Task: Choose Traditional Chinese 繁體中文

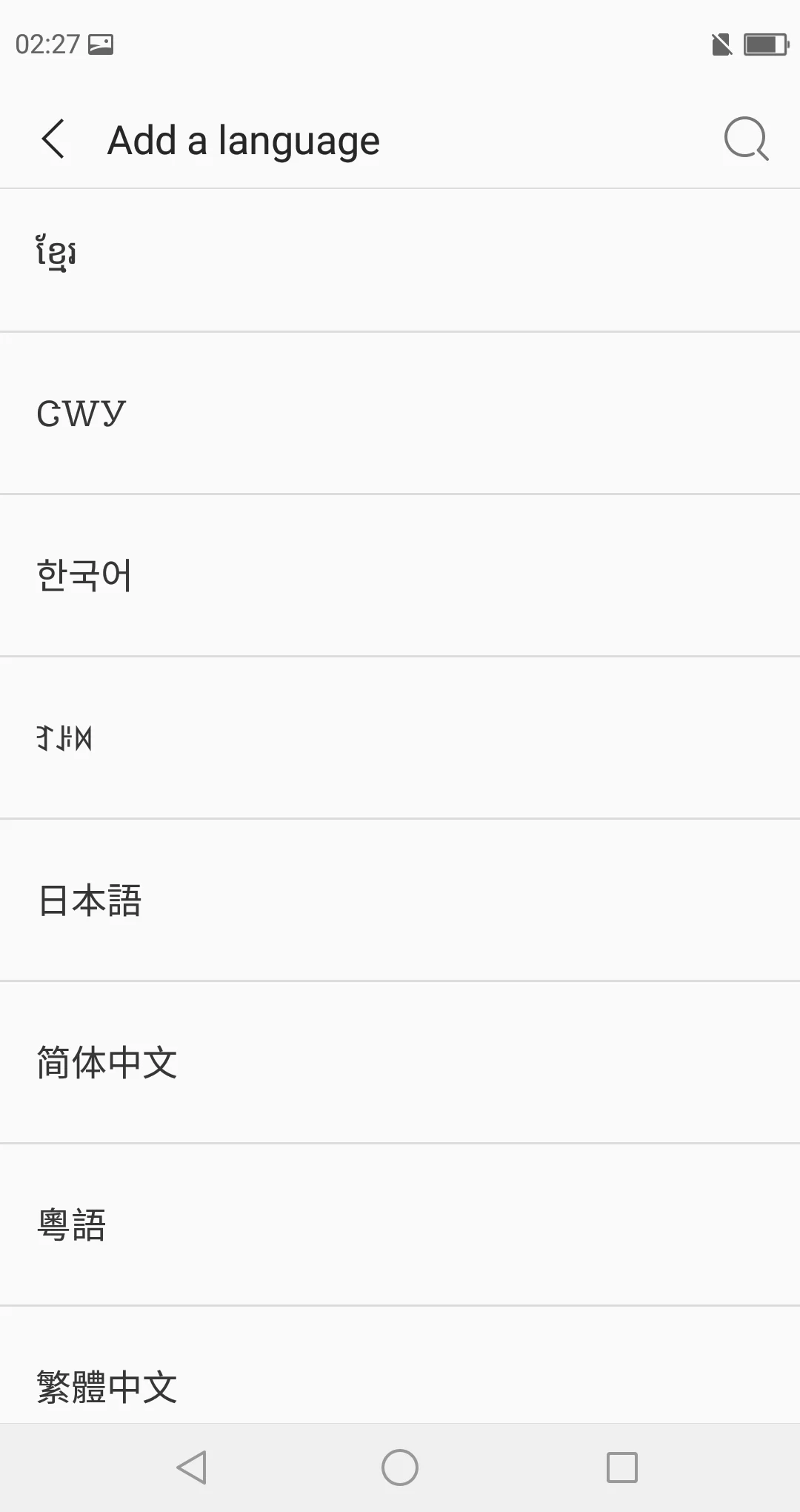Action: pyautogui.click(x=400, y=1365)
